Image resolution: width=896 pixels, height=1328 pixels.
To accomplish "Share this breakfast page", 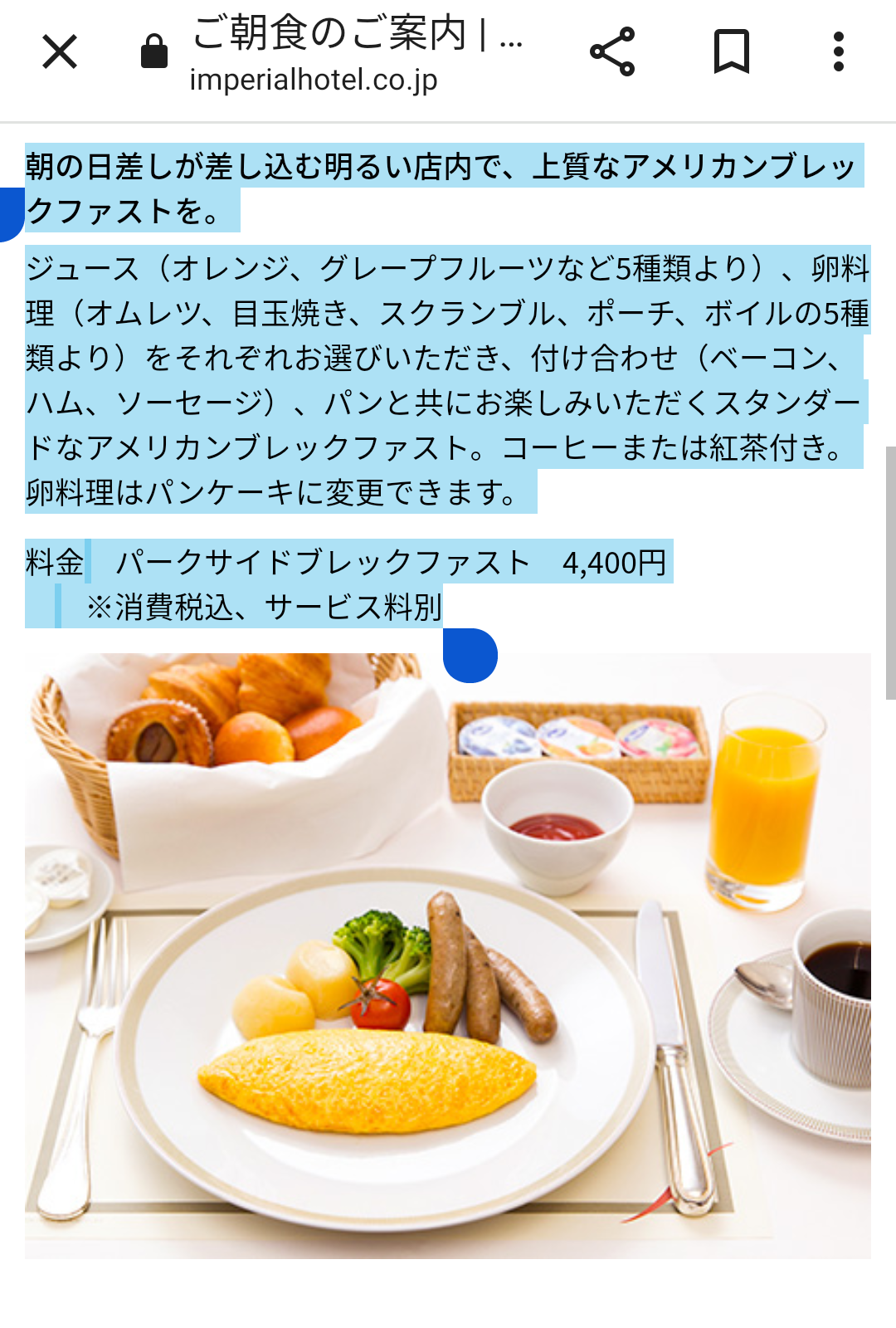I will click(612, 52).
